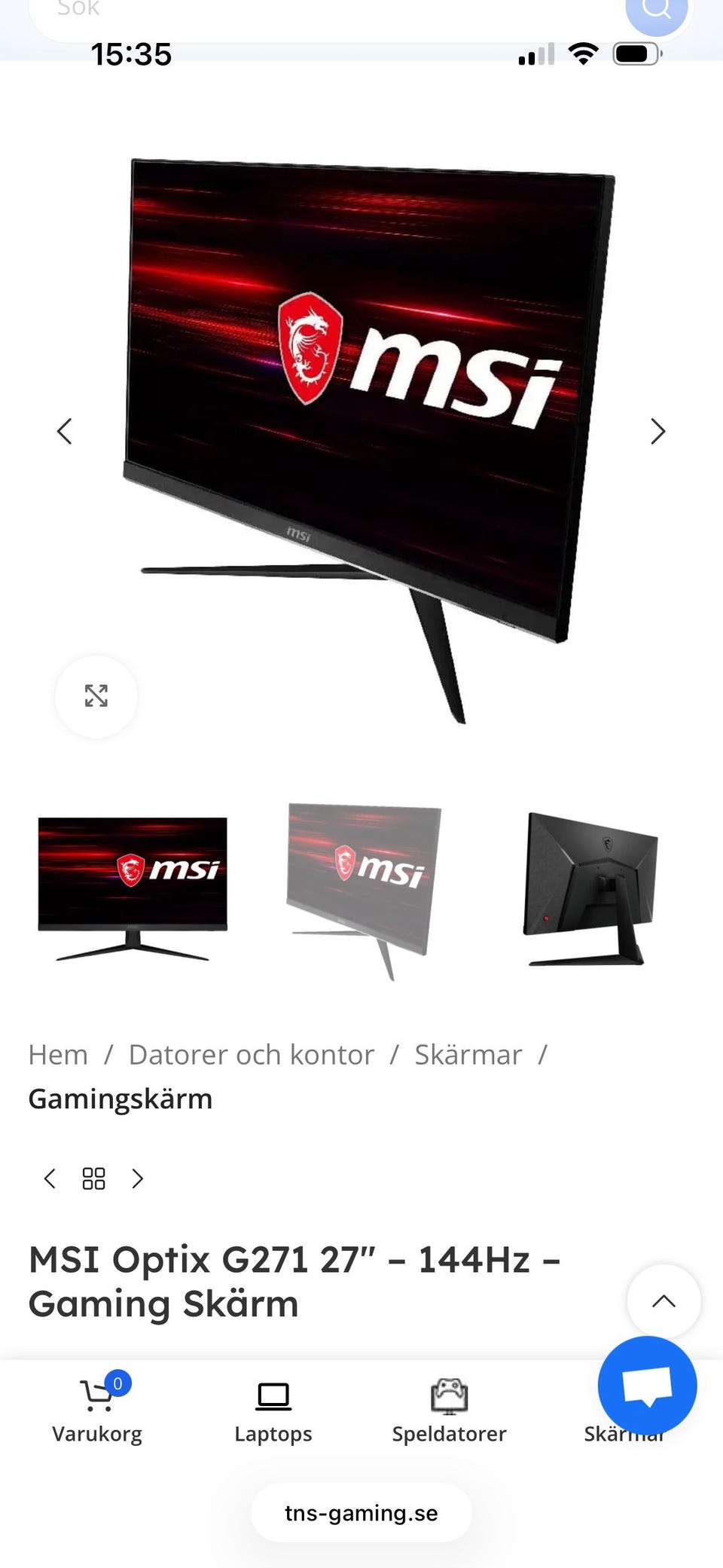Open the product grid overview icon
Image resolution: width=723 pixels, height=1568 pixels.
tap(93, 1178)
